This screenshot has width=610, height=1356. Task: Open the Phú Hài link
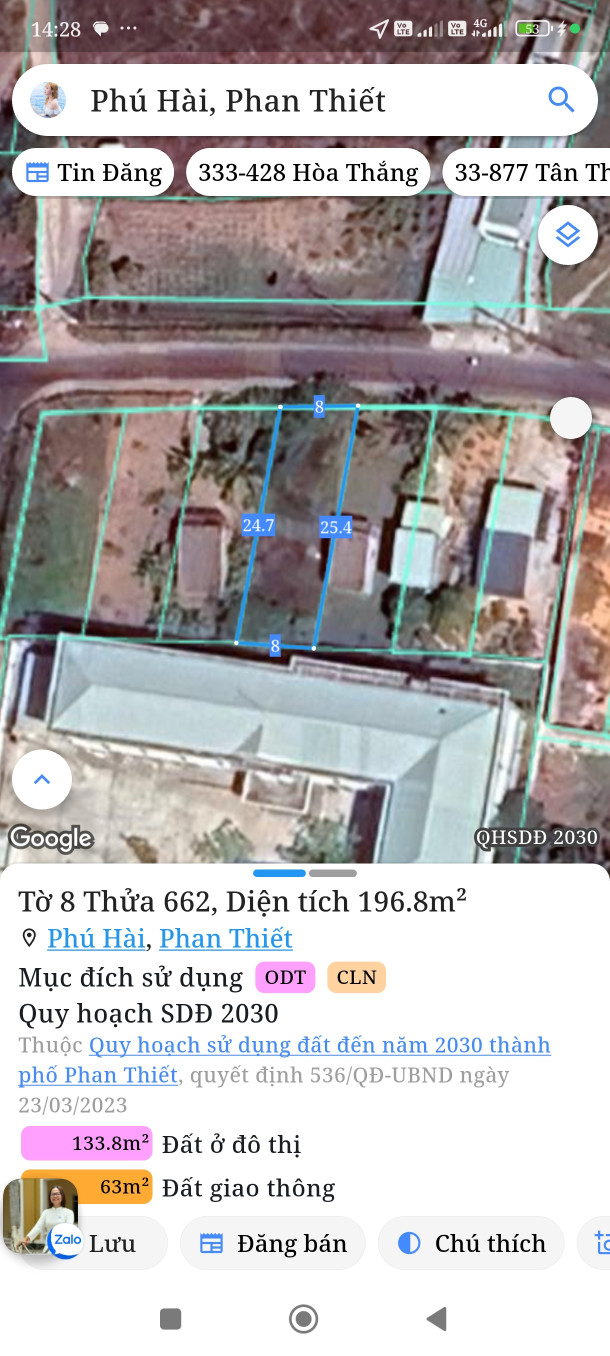pos(97,939)
